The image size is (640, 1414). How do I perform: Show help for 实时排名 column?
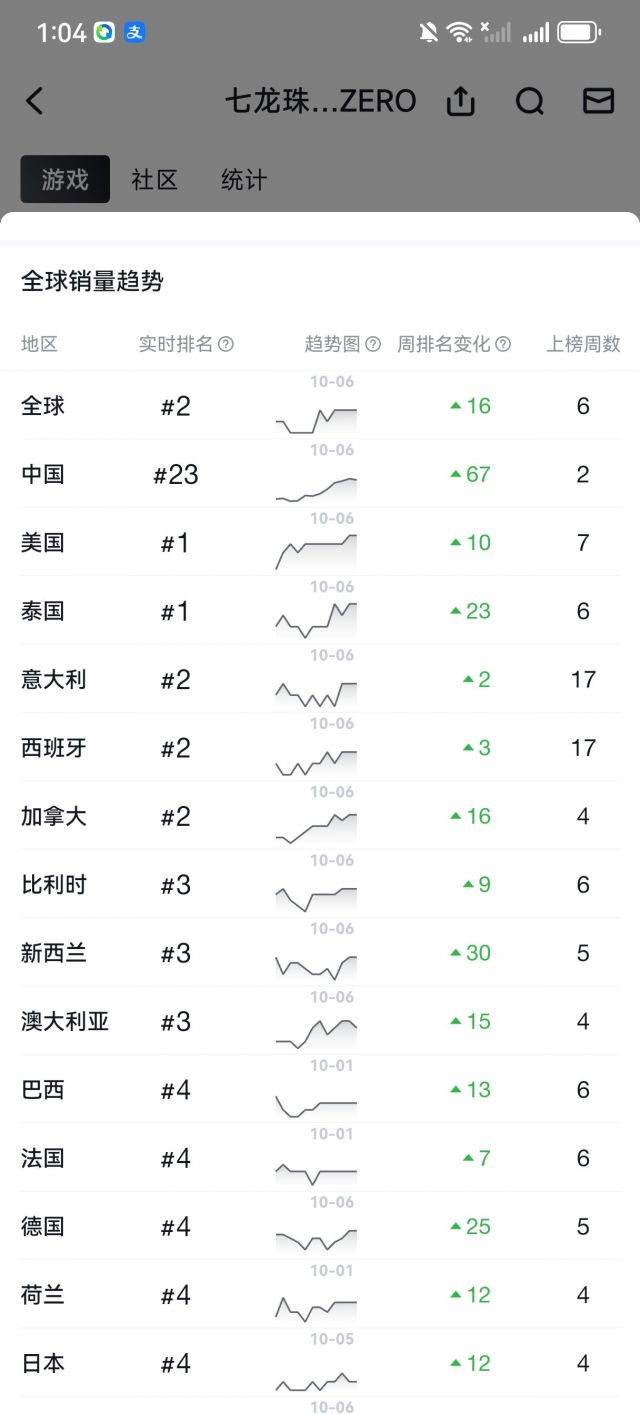pos(226,344)
